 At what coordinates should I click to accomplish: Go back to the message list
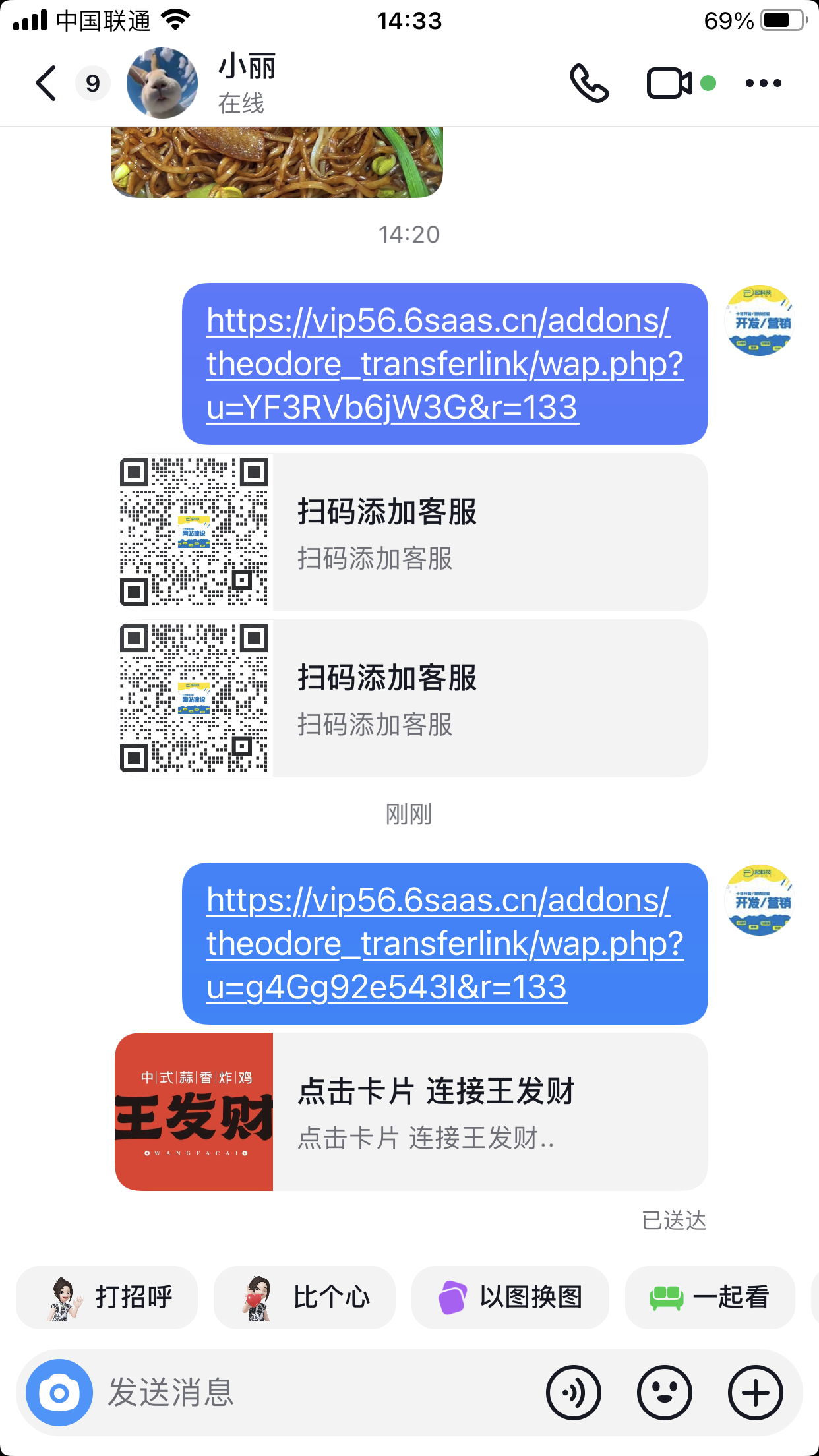pos(46,84)
